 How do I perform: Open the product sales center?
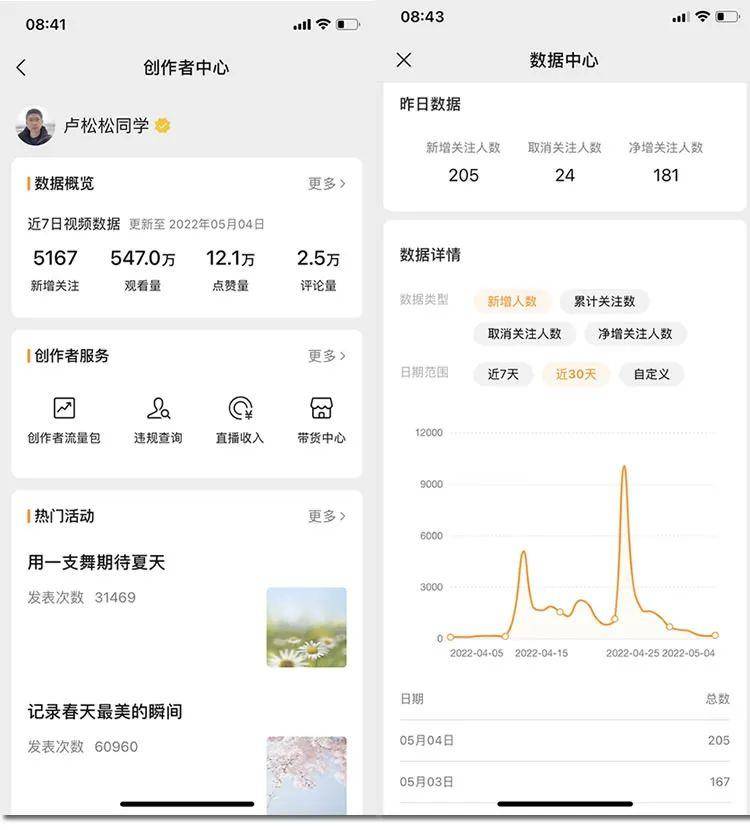(321, 420)
